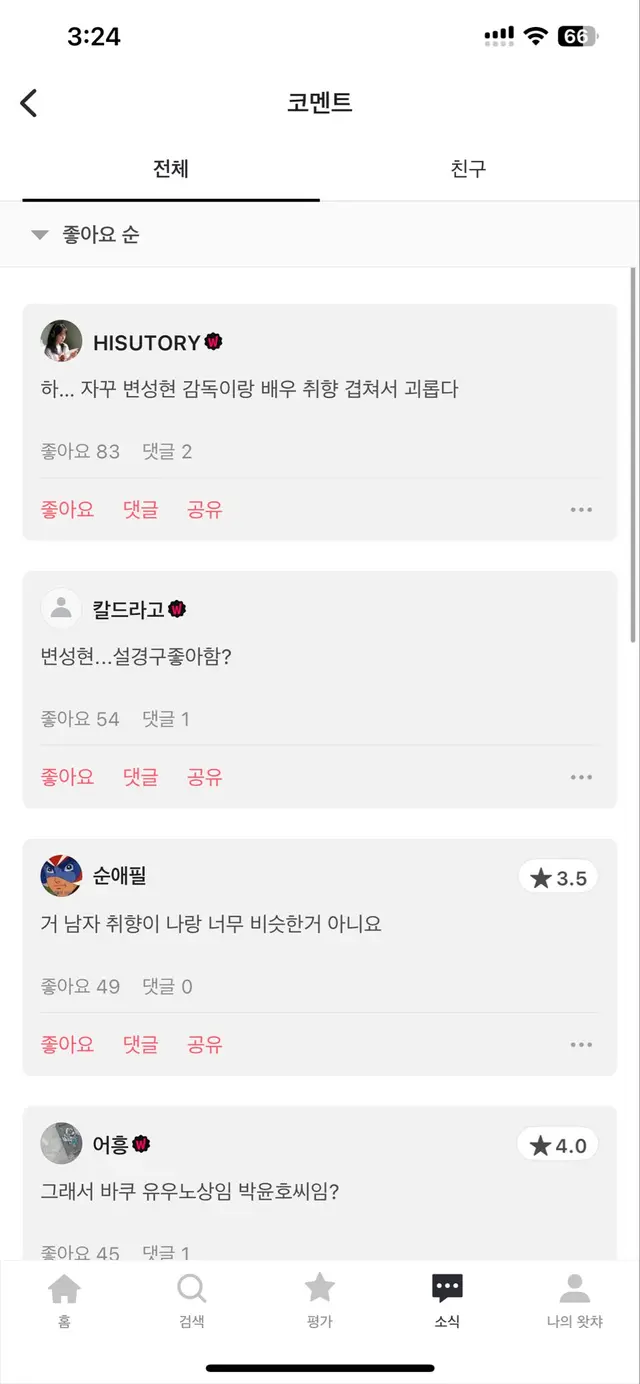Image resolution: width=640 pixels, height=1384 pixels.
Task: Like 순애필's comment
Action: pos(67,1044)
